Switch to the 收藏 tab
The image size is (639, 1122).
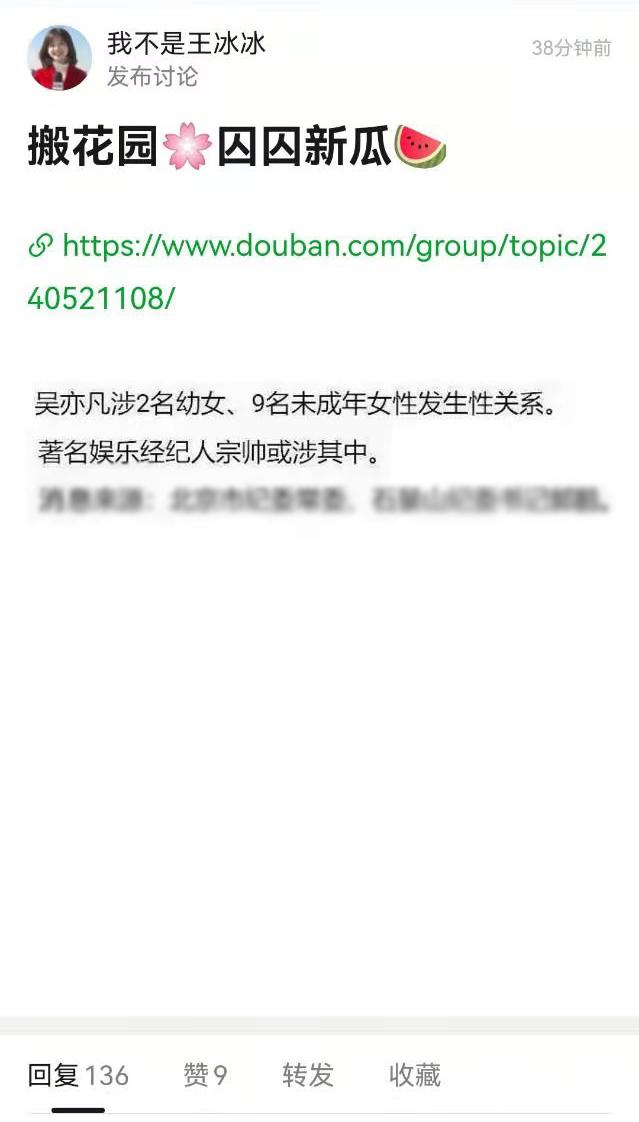point(415,1075)
